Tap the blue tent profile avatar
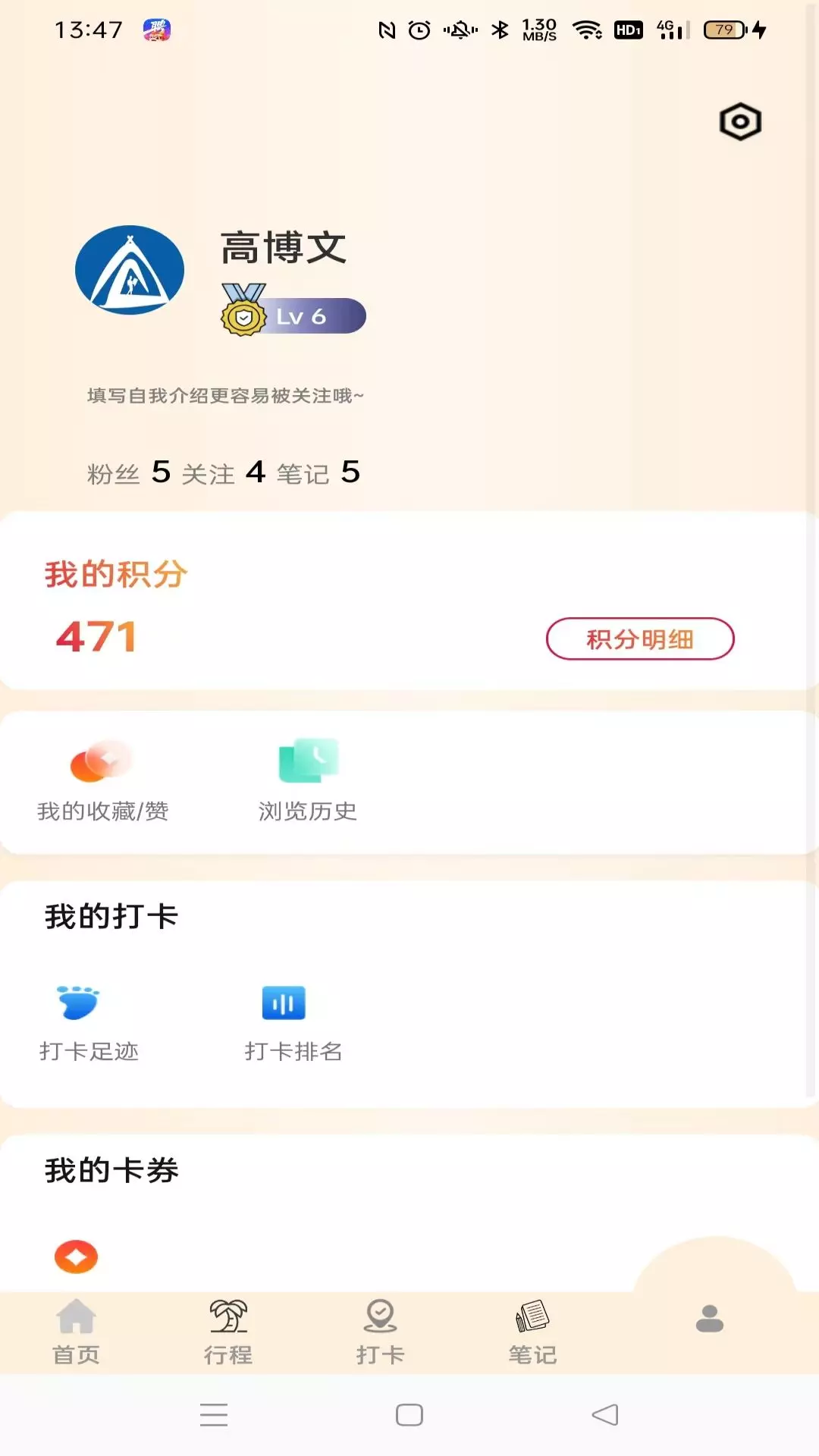Screen dimensions: 819x1456 130,270
